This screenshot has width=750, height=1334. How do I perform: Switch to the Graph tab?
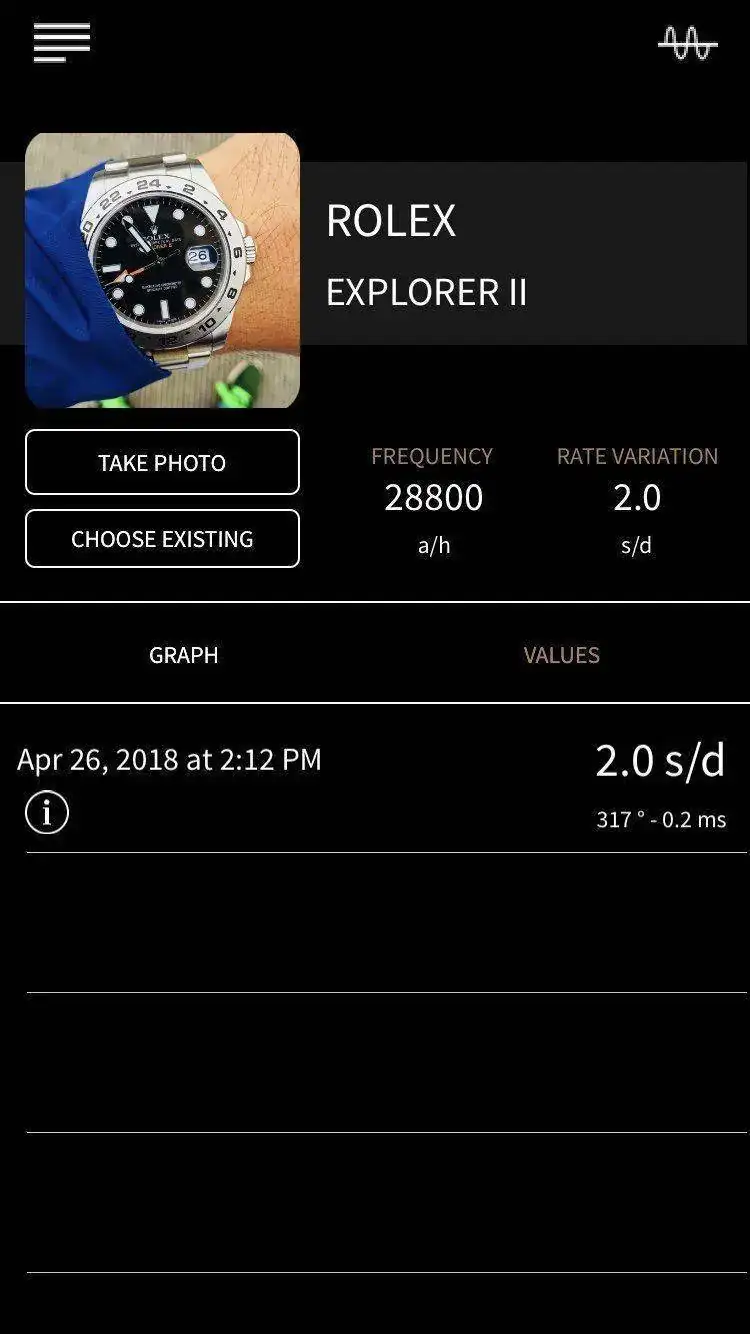click(x=184, y=655)
